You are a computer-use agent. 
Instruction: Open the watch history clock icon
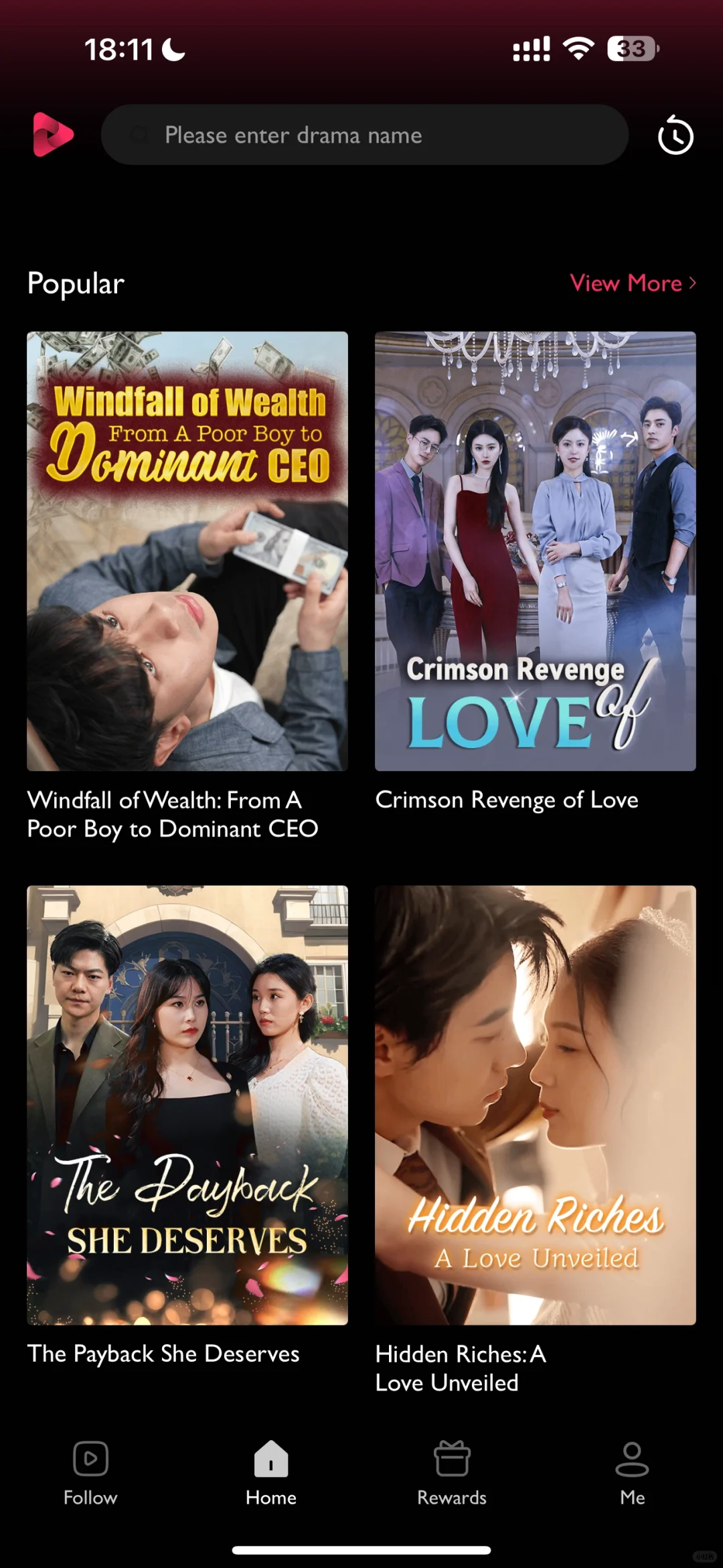675,136
